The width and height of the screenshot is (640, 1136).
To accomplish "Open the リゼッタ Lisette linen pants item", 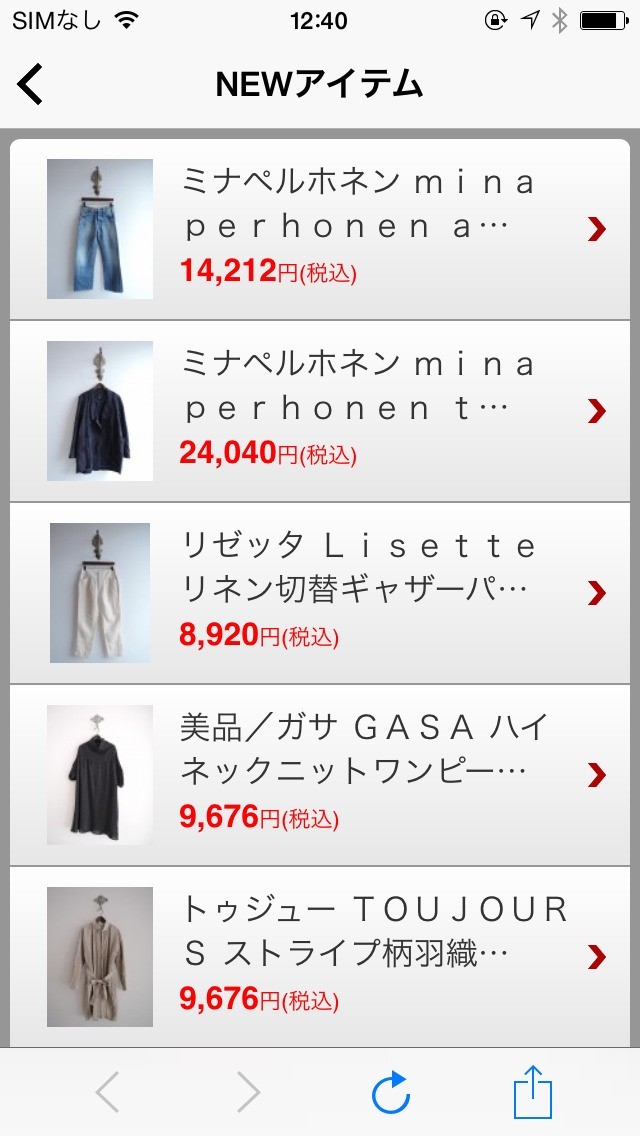I will click(320, 593).
